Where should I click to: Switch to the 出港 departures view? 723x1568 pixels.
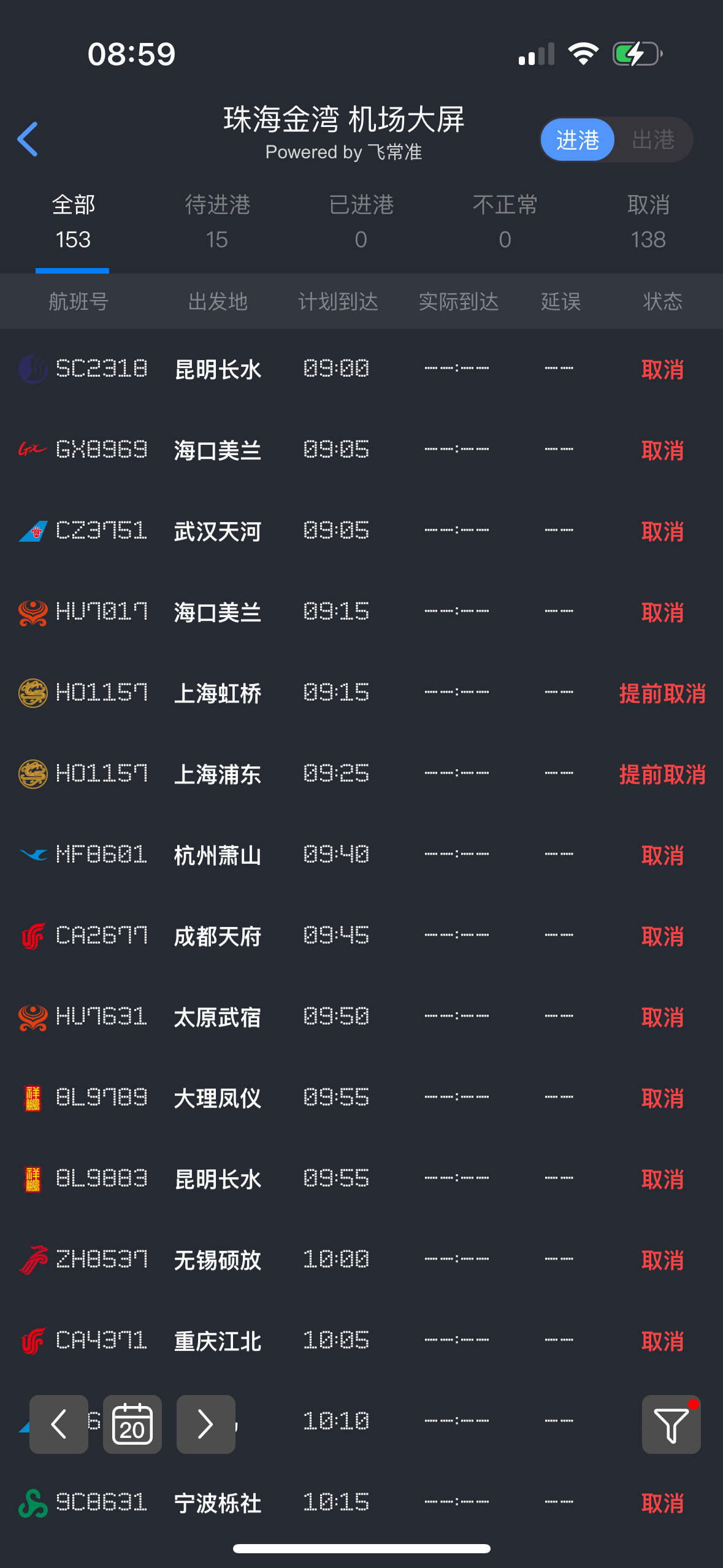(653, 140)
